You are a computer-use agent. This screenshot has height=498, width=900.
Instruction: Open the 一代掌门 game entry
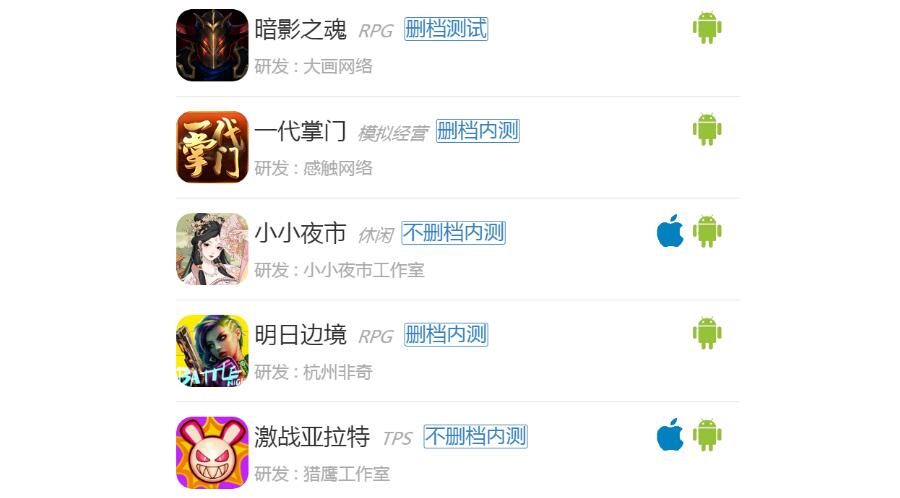[x=300, y=131]
